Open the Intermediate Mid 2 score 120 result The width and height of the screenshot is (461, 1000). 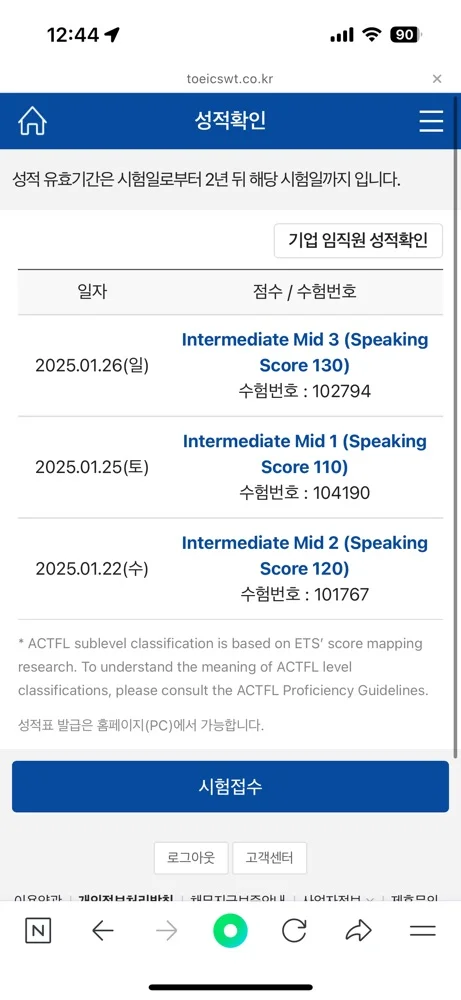coord(305,555)
